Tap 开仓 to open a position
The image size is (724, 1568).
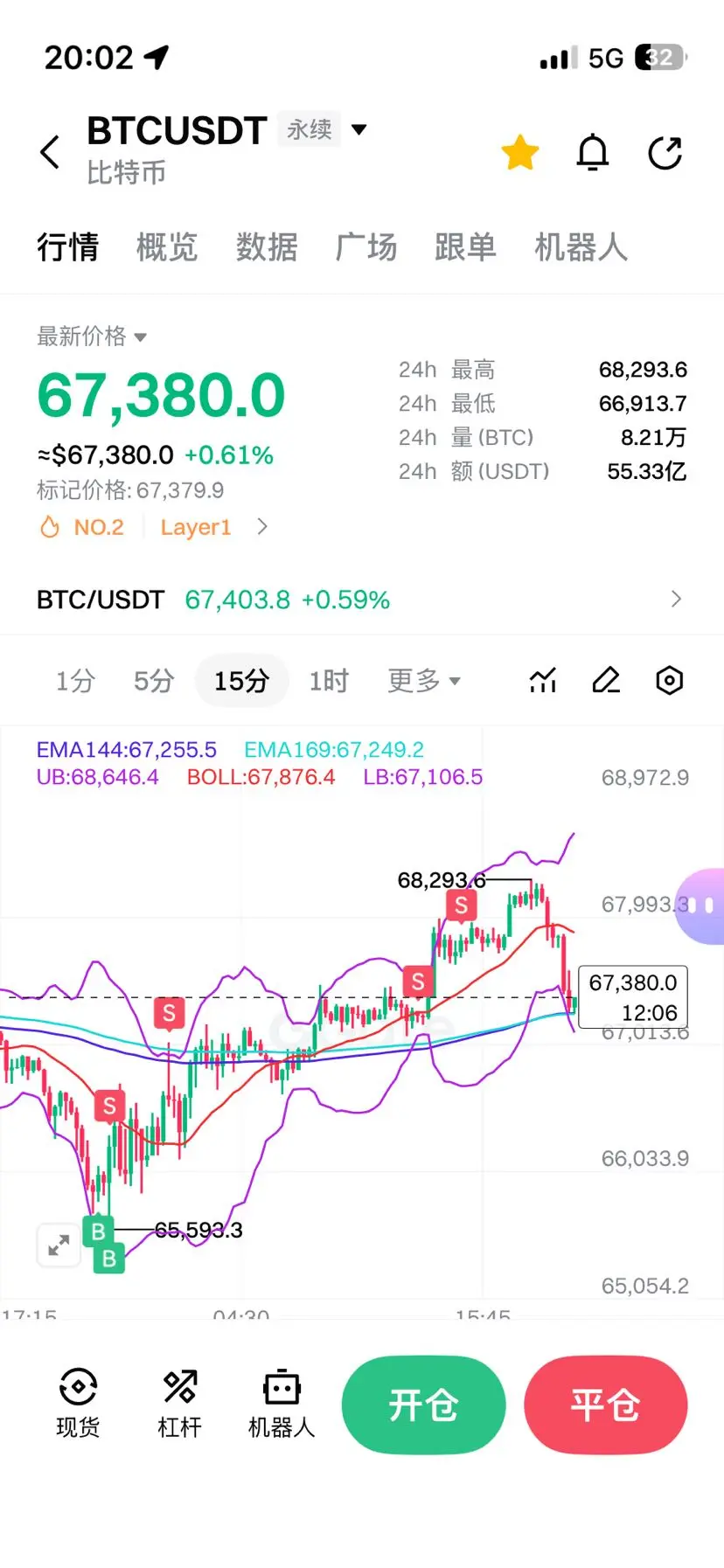[424, 1405]
